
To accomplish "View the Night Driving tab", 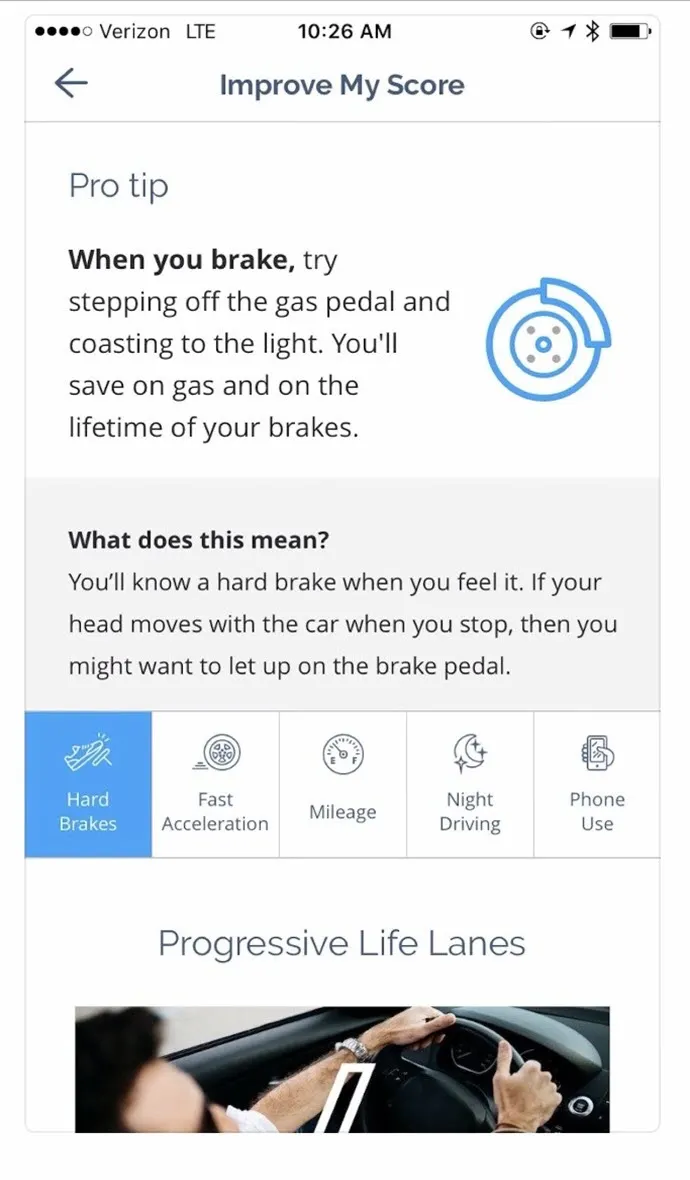I will pos(470,785).
